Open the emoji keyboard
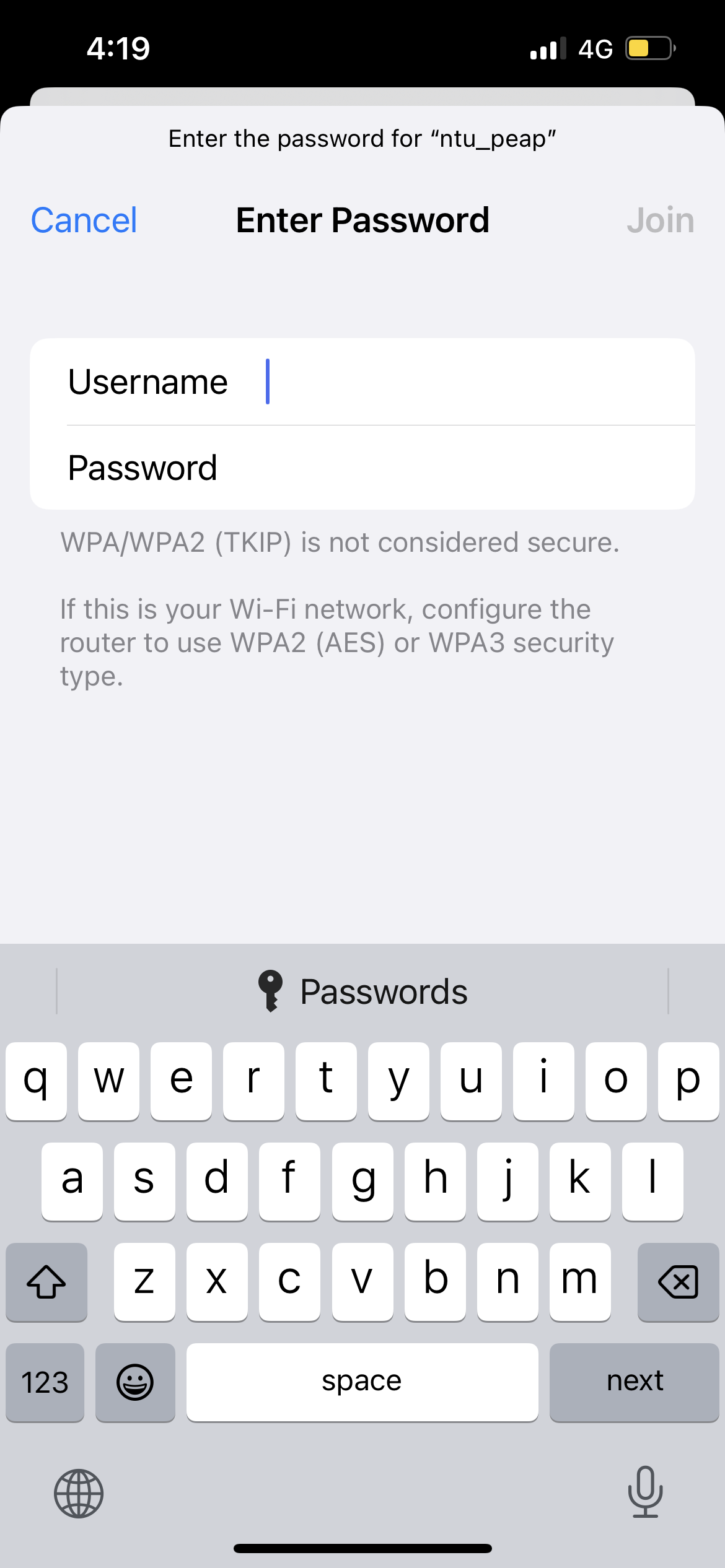This screenshot has height=1568, width=725. click(135, 1382)
